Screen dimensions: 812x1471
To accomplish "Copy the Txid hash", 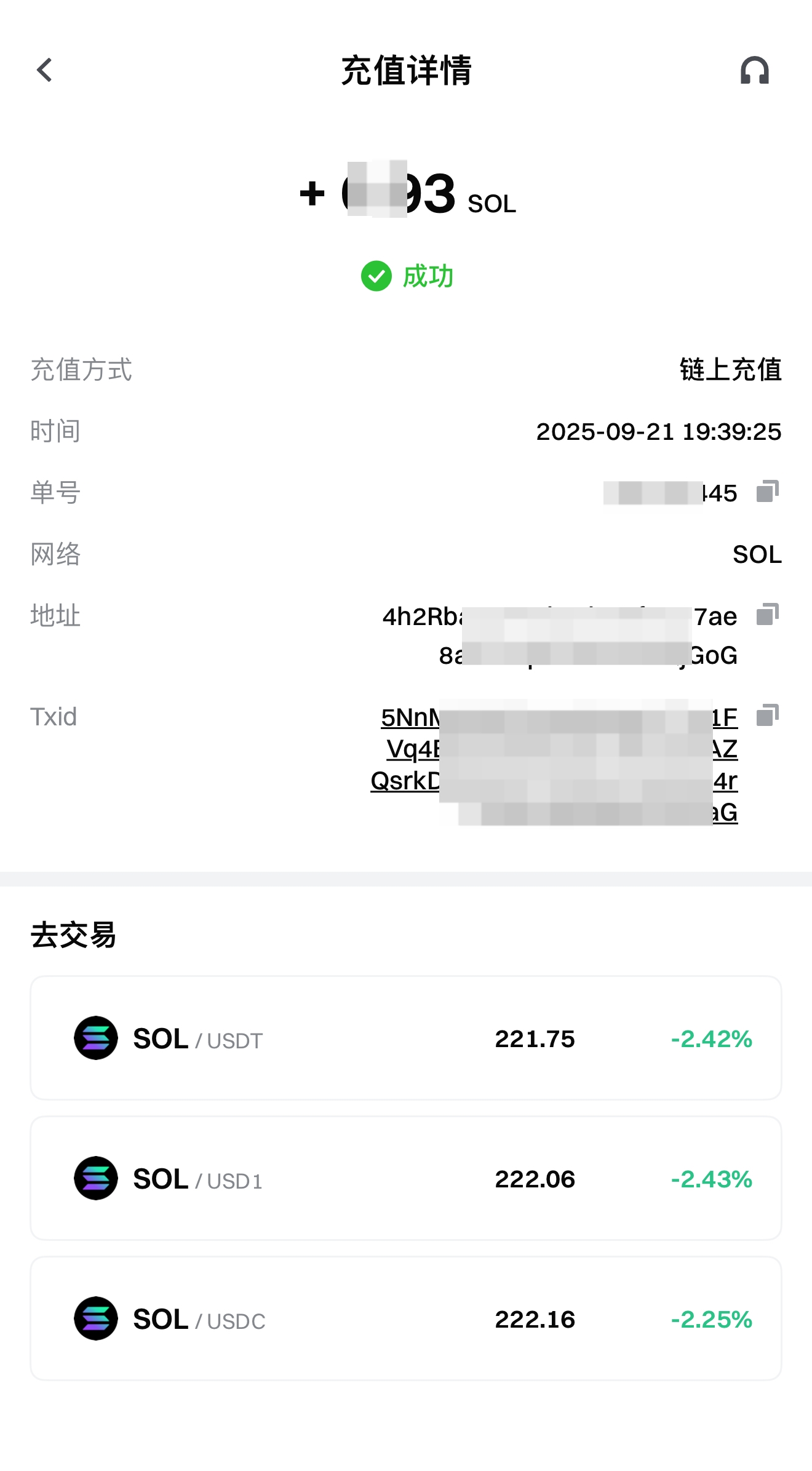I will (767, 716).
